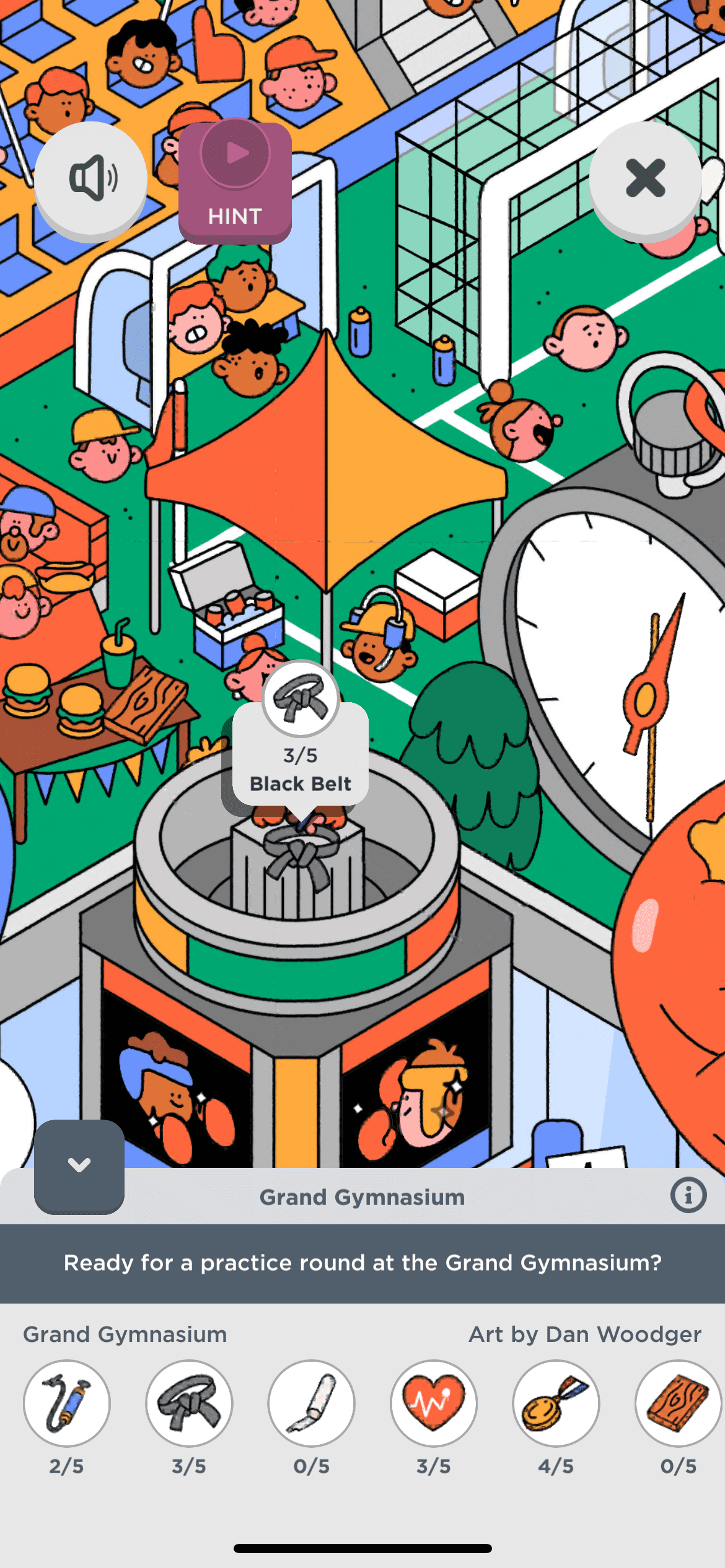Open the info icon for Grand Gymnasium
The width and height of the screenshot is (725, 1568).
coord(688,1195)
